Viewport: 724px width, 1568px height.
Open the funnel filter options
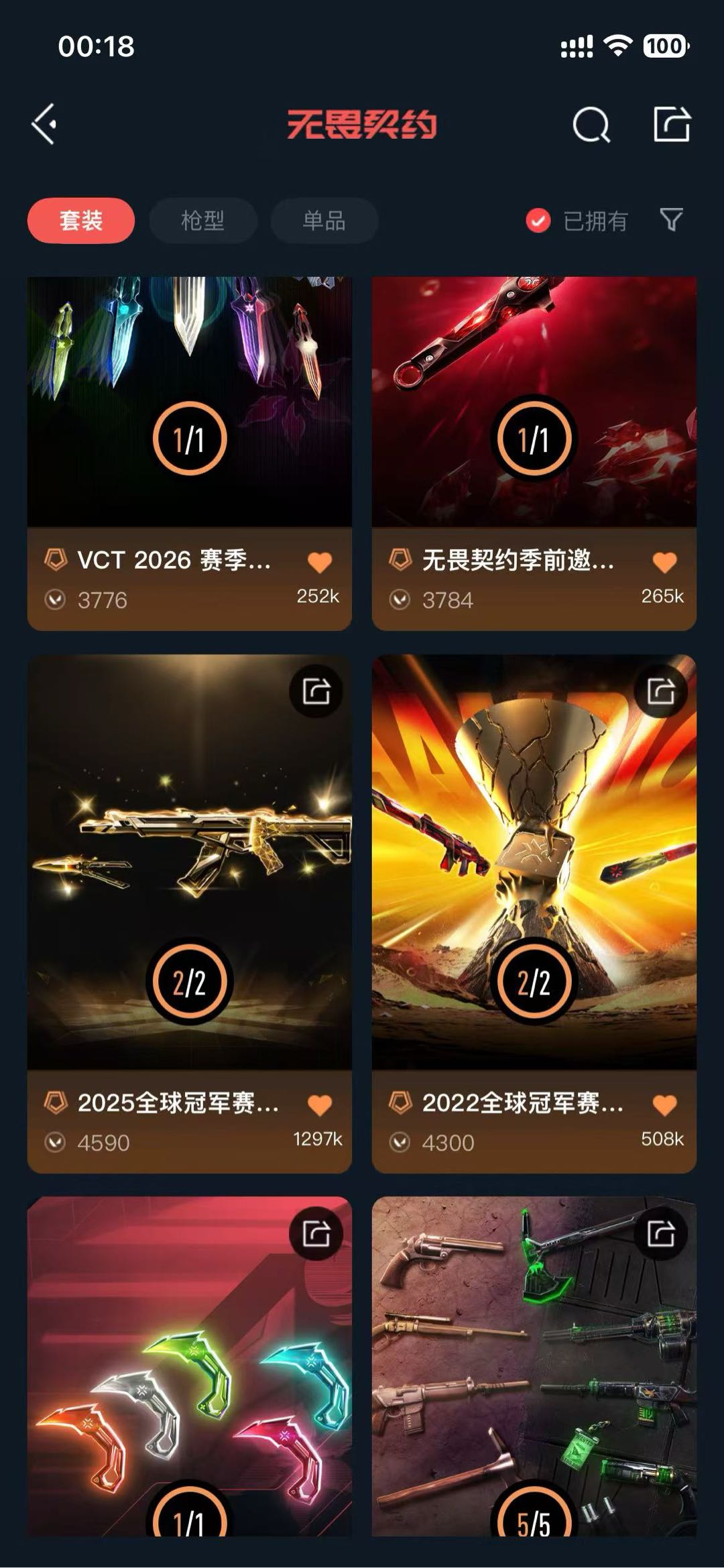[671, 219]
